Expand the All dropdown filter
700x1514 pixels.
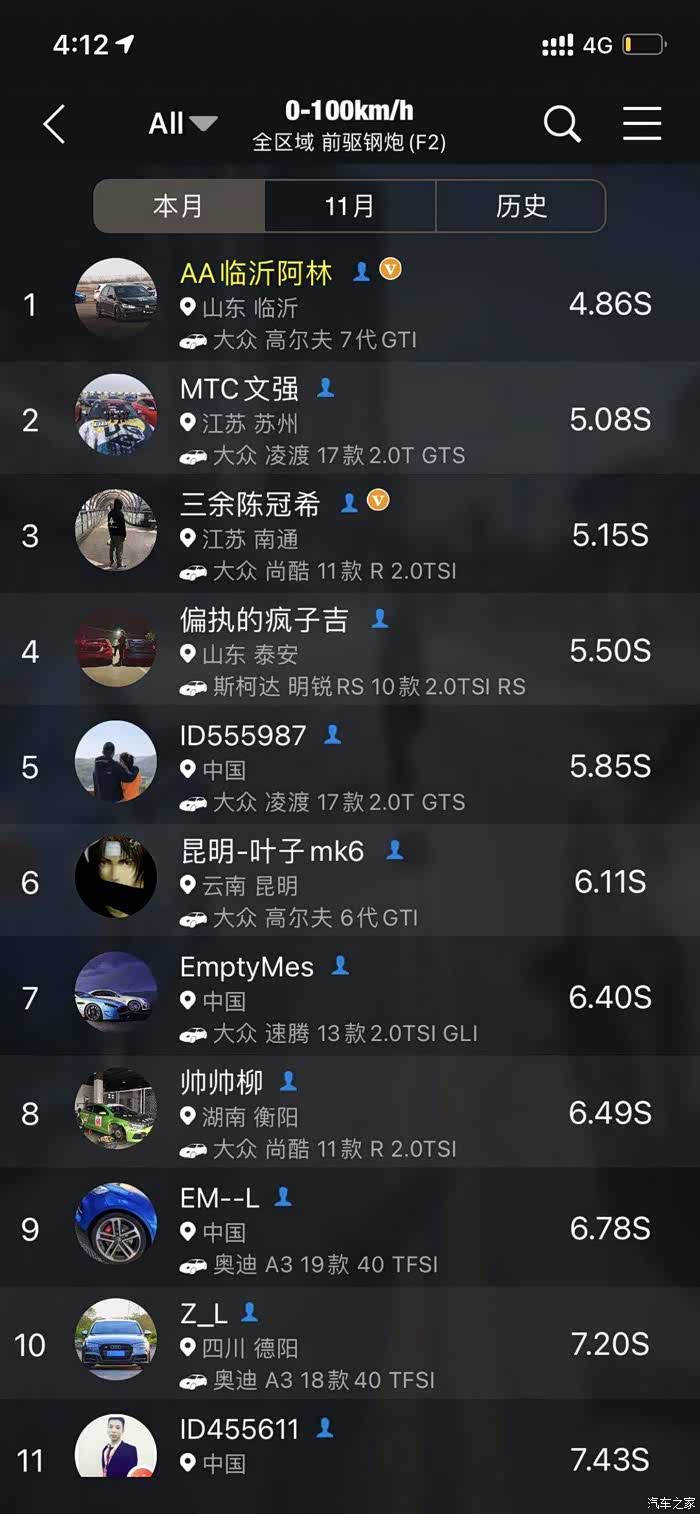[182, 124]
